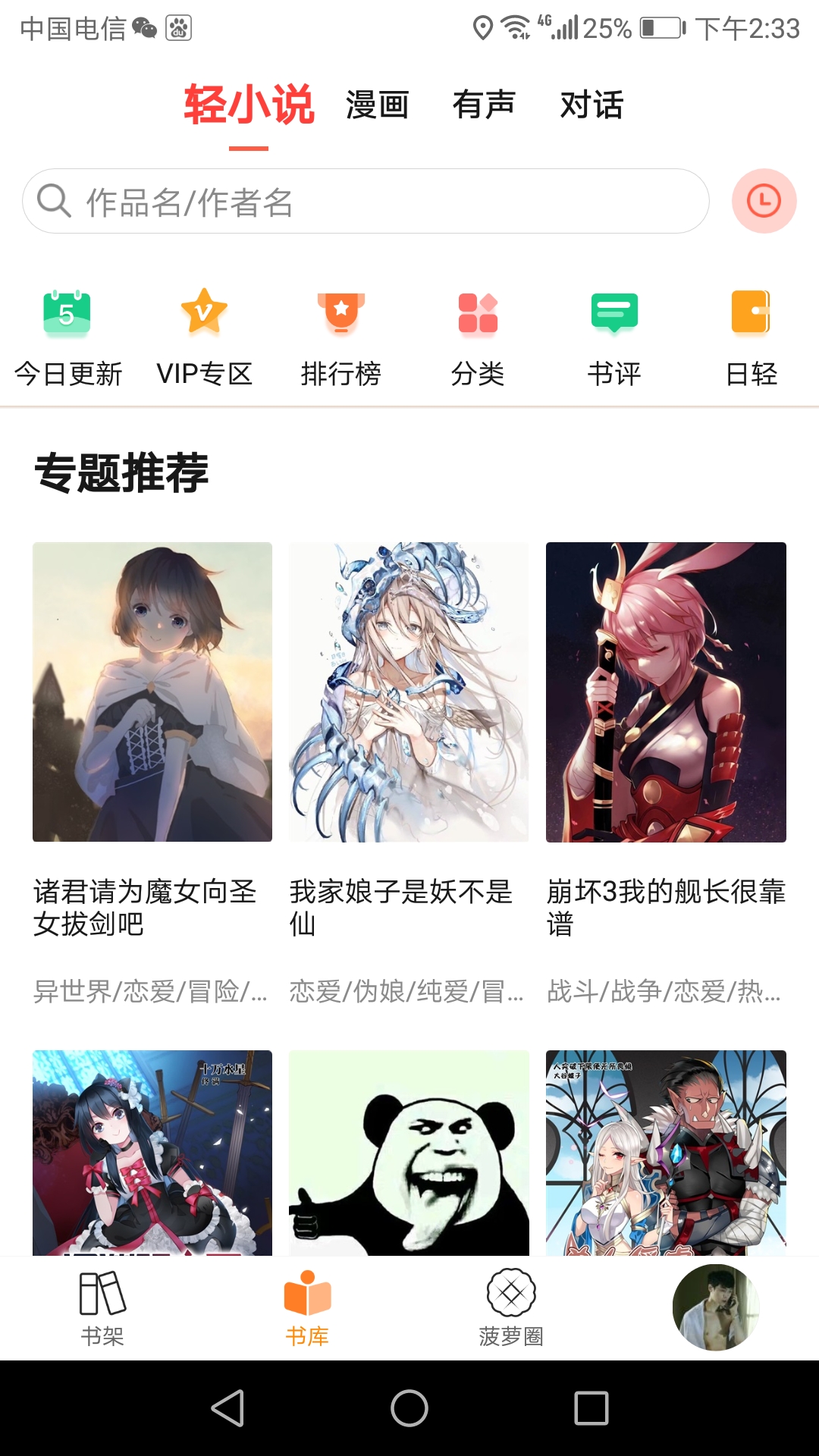Switch to the 有声 tab

(484, 105)
